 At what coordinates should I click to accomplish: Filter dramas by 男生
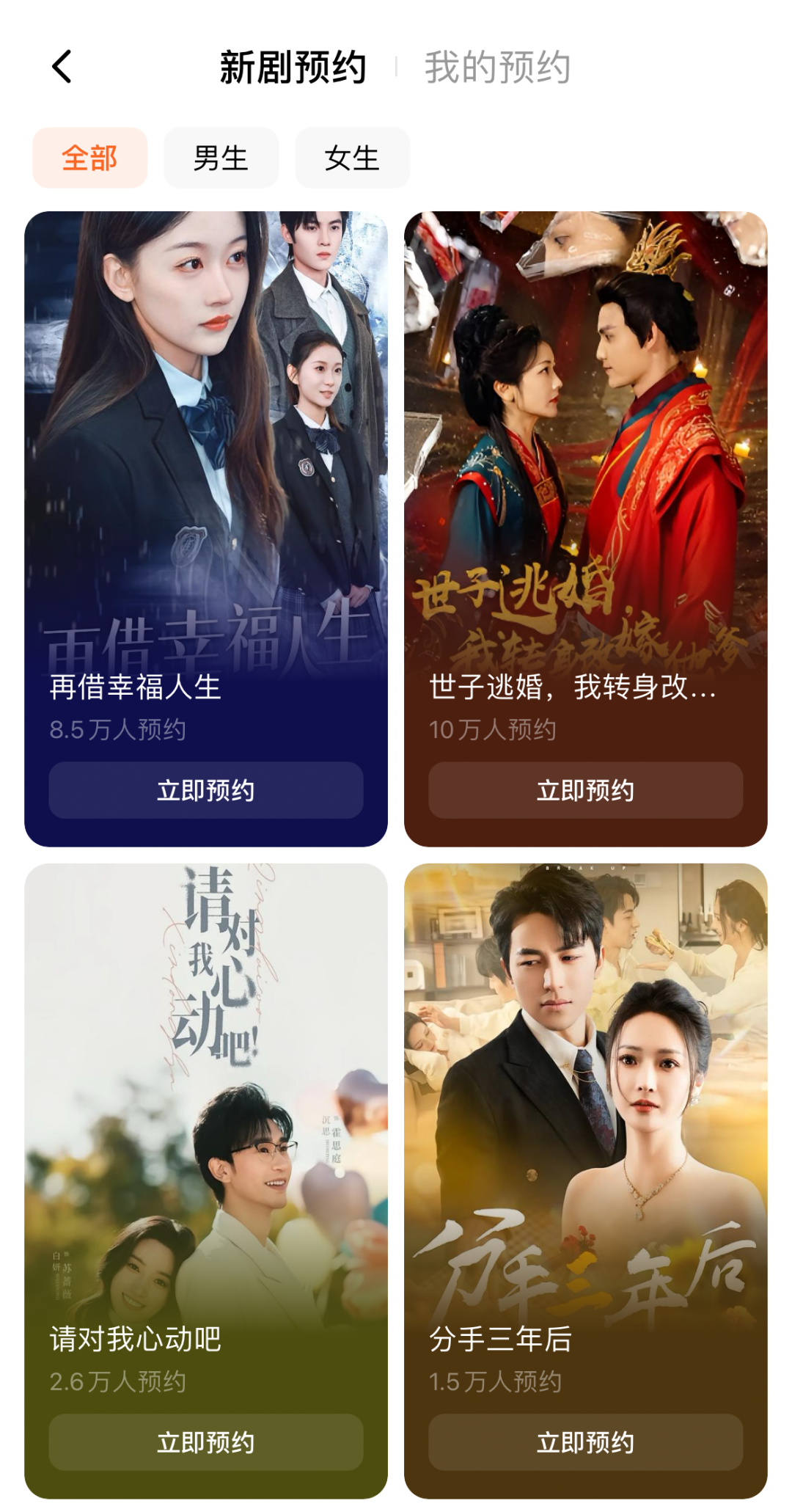(221, 158)
